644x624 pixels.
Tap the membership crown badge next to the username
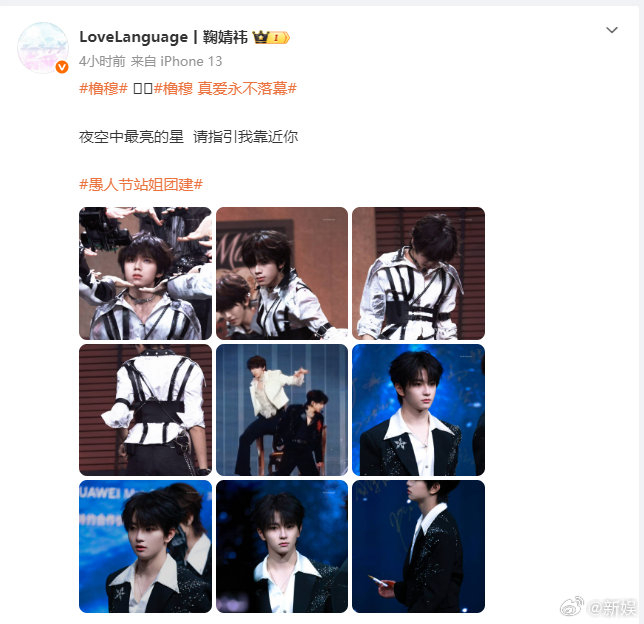272,37
